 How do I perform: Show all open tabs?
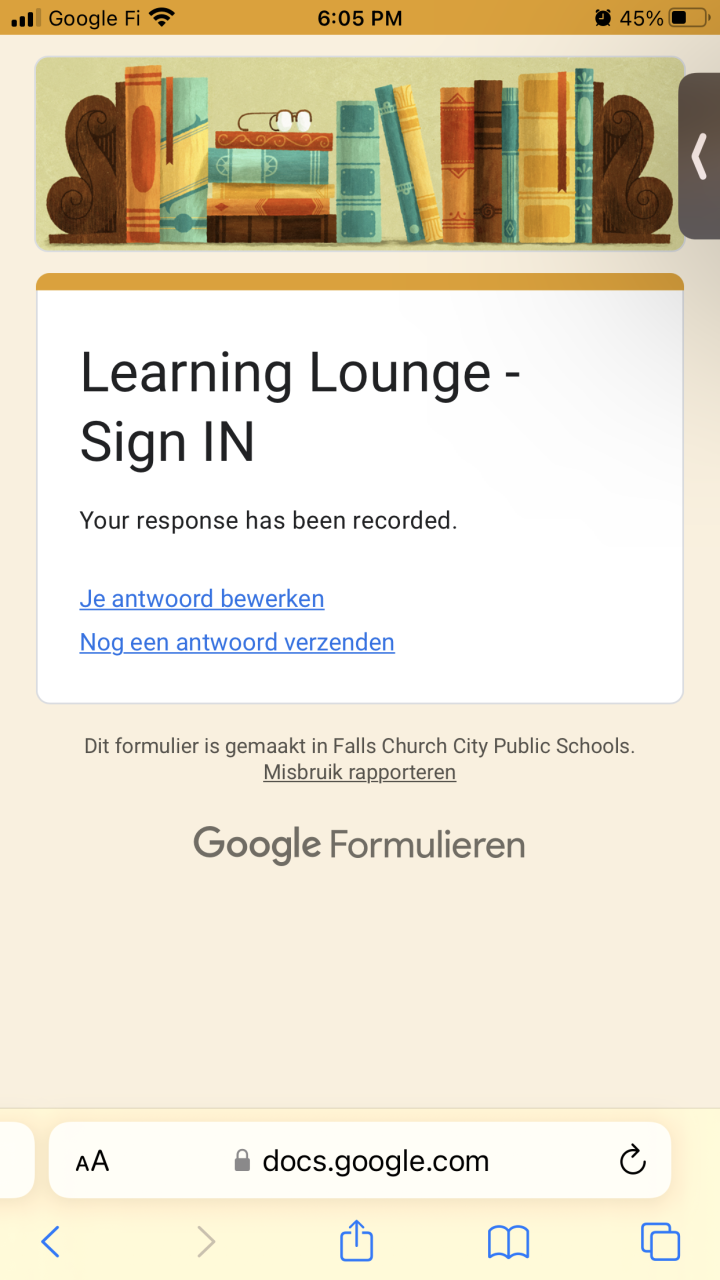(660, 1242)
